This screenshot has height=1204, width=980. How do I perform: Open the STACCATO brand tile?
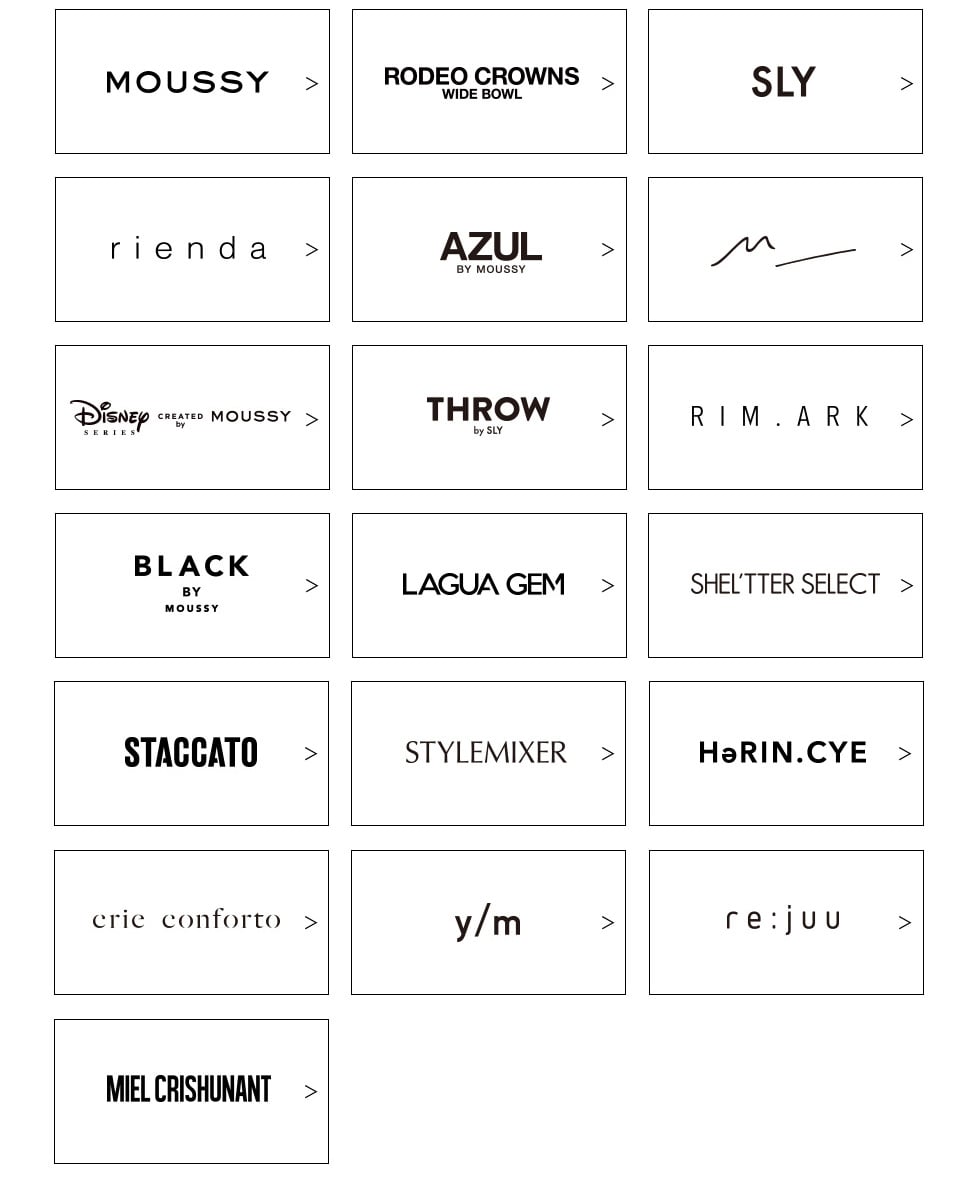tap(191, 754)
